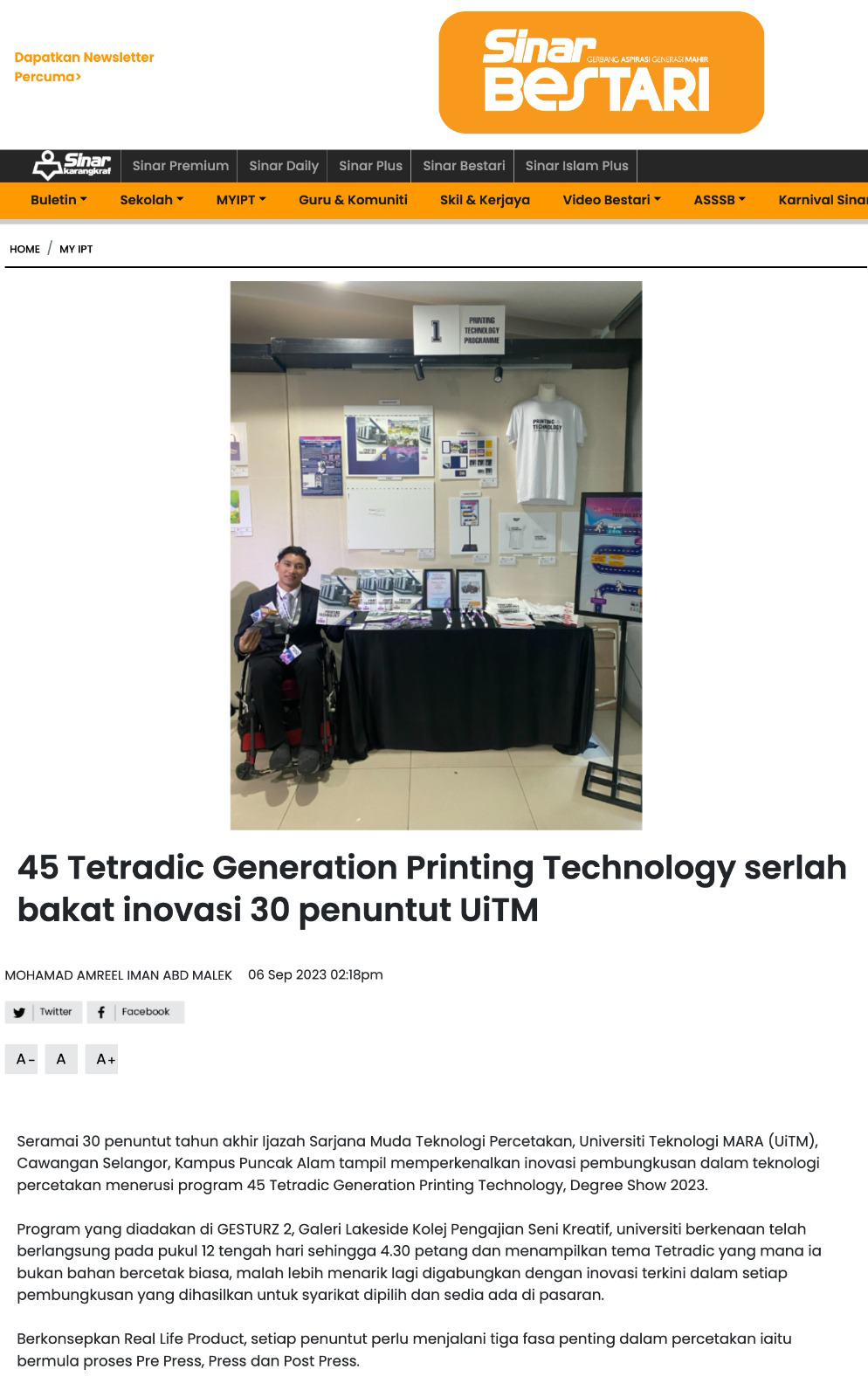The image size is (868, 1397).
Task: Return to HOME via the breadcrumb
Action: tap(24, 249)
